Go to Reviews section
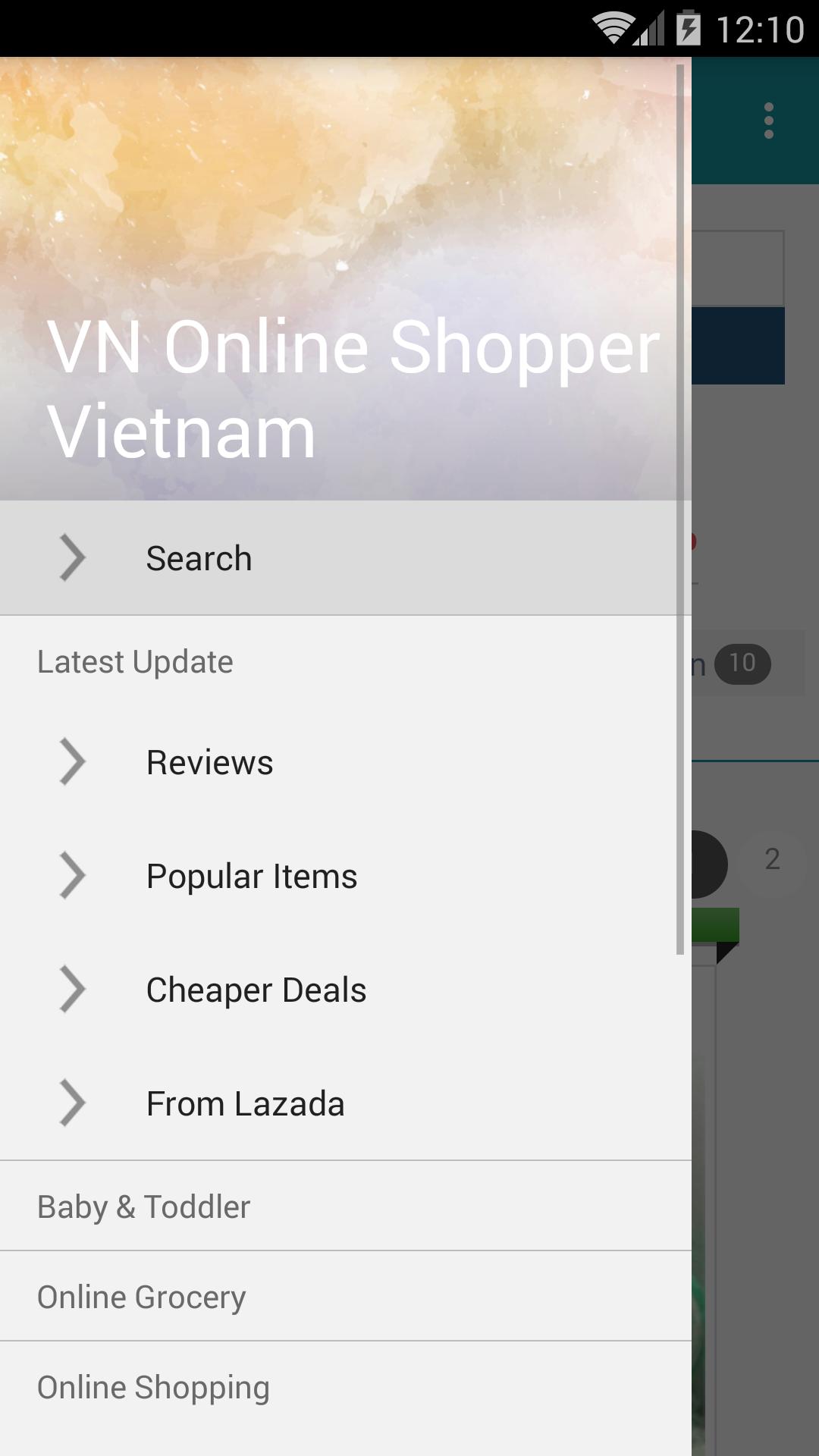This screenshot has width=819, height=1456. 209,762
